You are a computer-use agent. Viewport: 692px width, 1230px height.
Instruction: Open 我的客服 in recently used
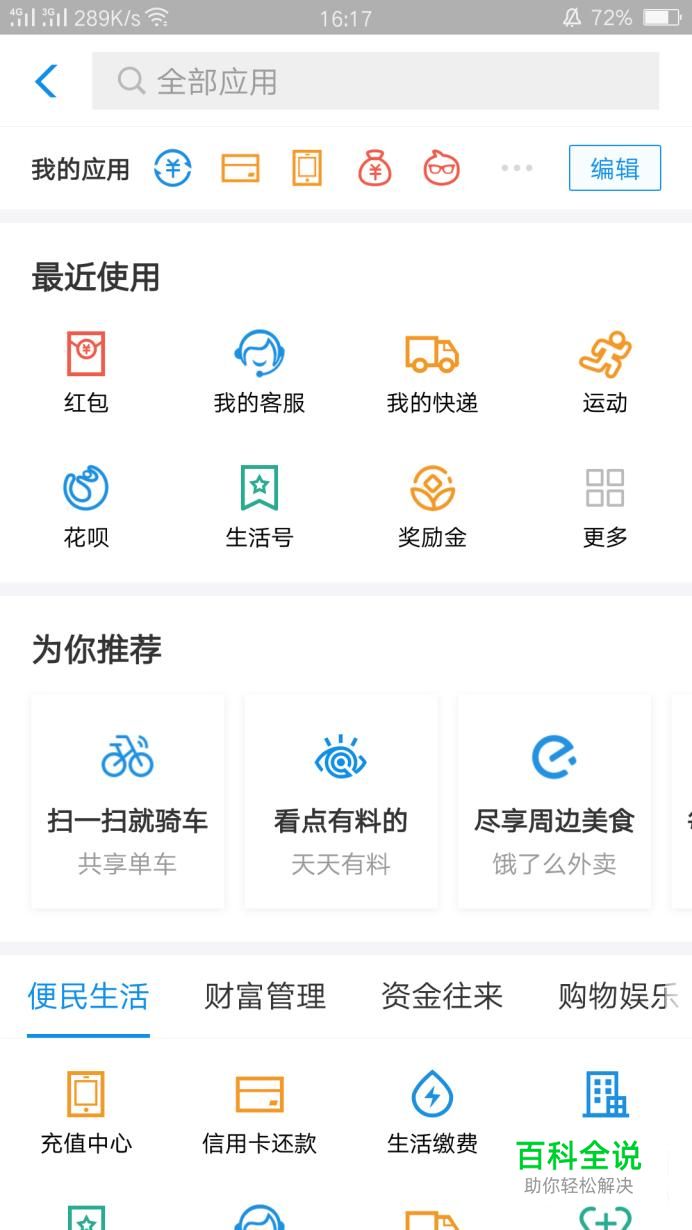[x=259, y=373]
